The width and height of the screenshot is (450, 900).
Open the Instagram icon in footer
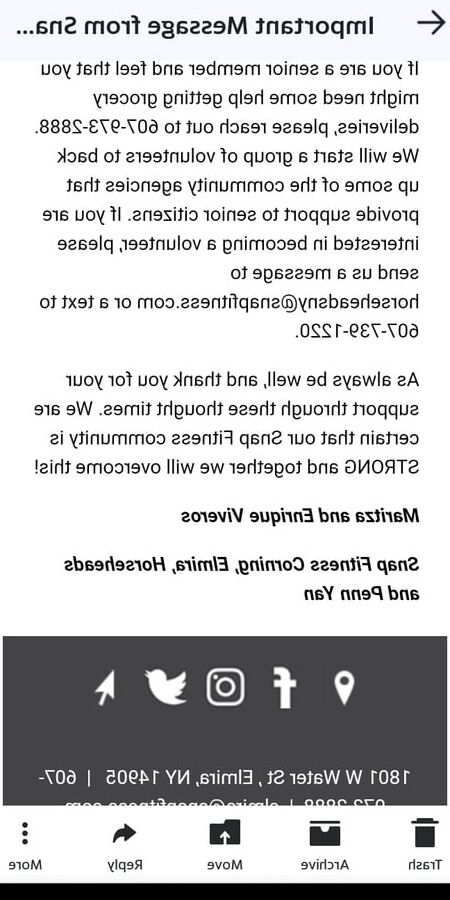pyautogui.click(x=226, y=688)
